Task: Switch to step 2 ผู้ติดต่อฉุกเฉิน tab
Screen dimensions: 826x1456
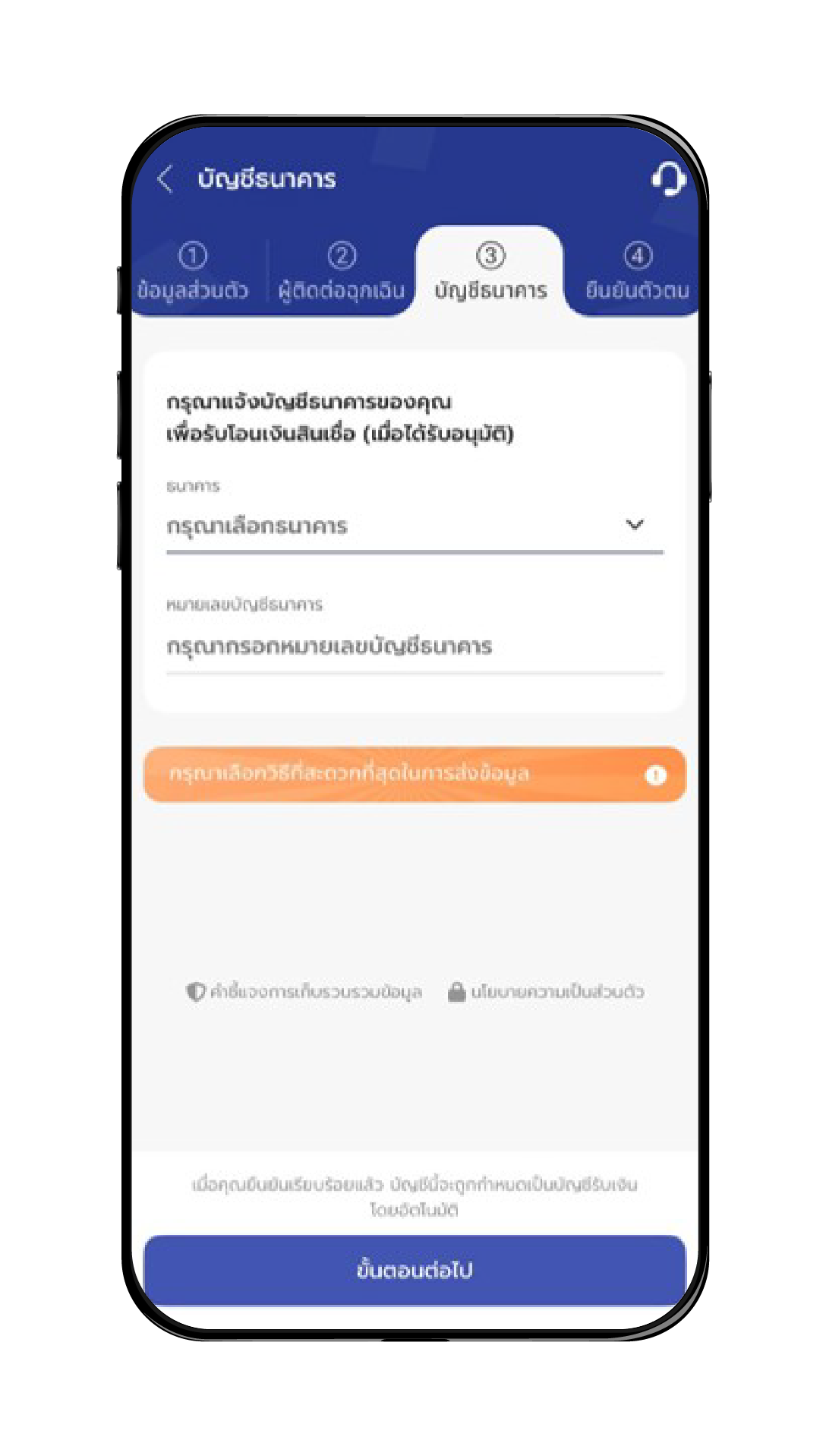Action: [x=342, y=273]
